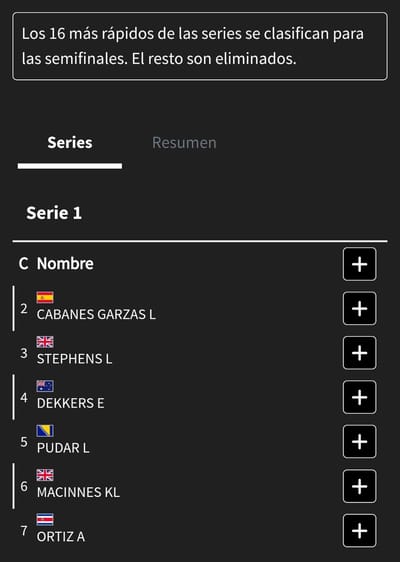Expand all rows with the Nombre header plus
This screenshot has width=400, height=562.
pos(359,264)
